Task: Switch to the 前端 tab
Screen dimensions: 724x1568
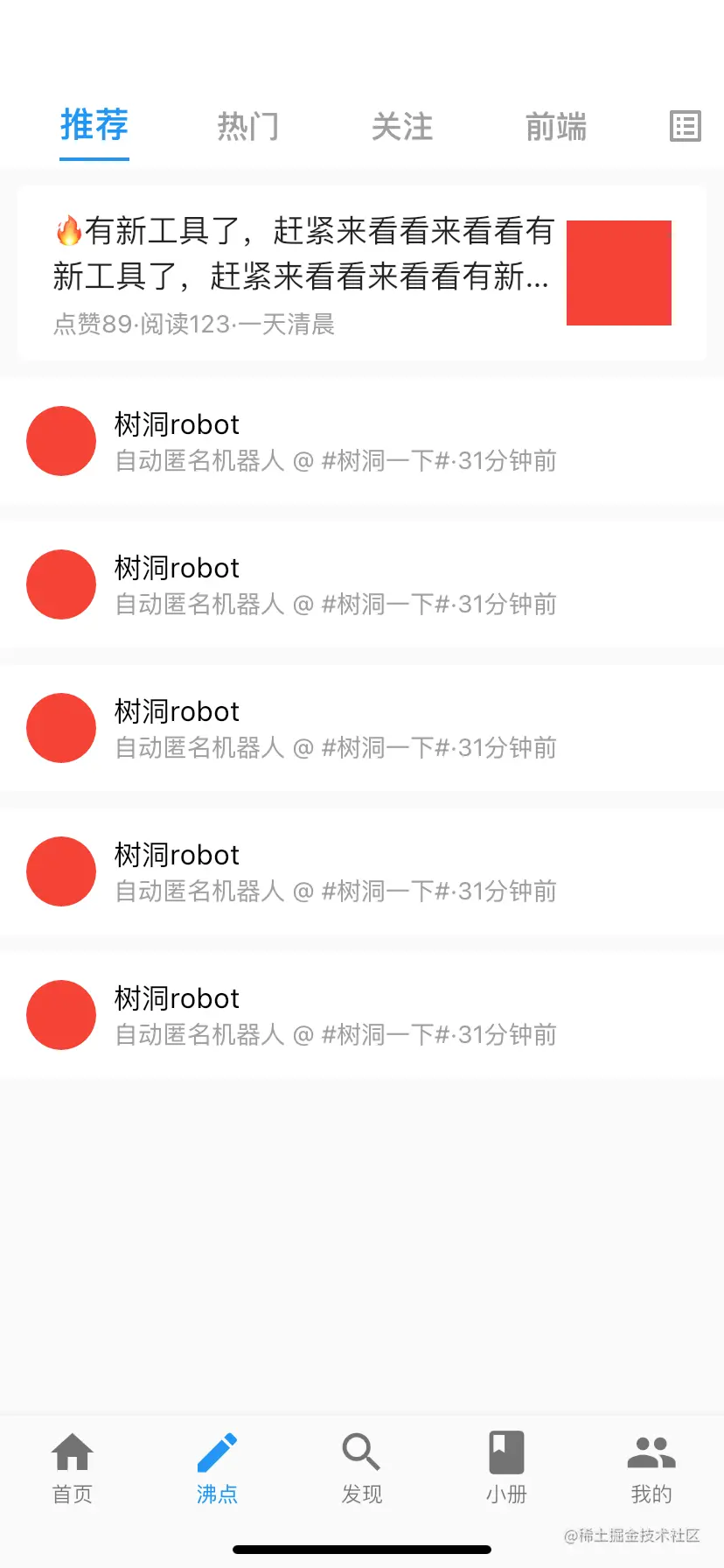Action: pos(555,127)
